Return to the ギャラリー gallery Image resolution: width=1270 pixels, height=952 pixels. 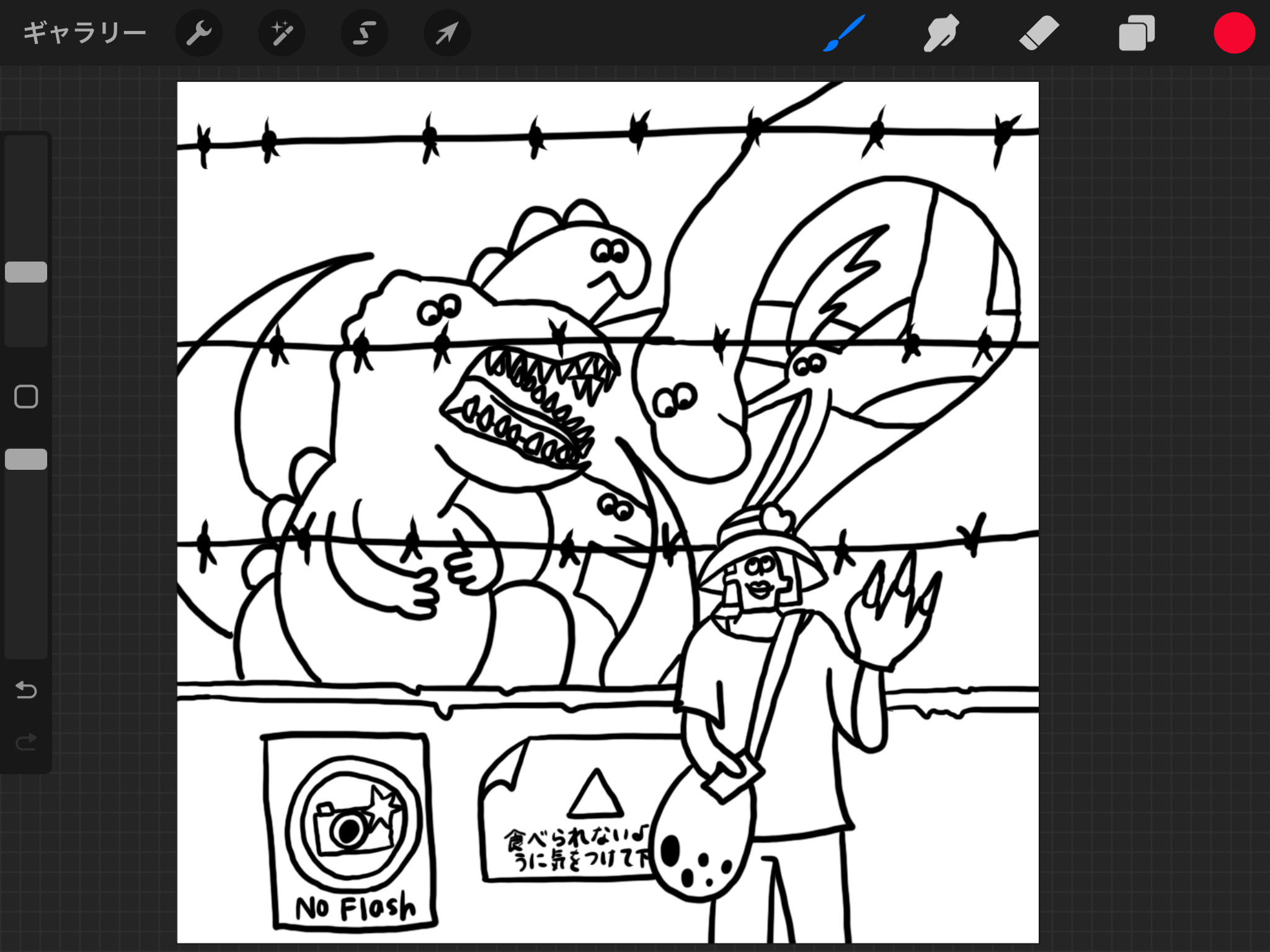click(84, 33)
